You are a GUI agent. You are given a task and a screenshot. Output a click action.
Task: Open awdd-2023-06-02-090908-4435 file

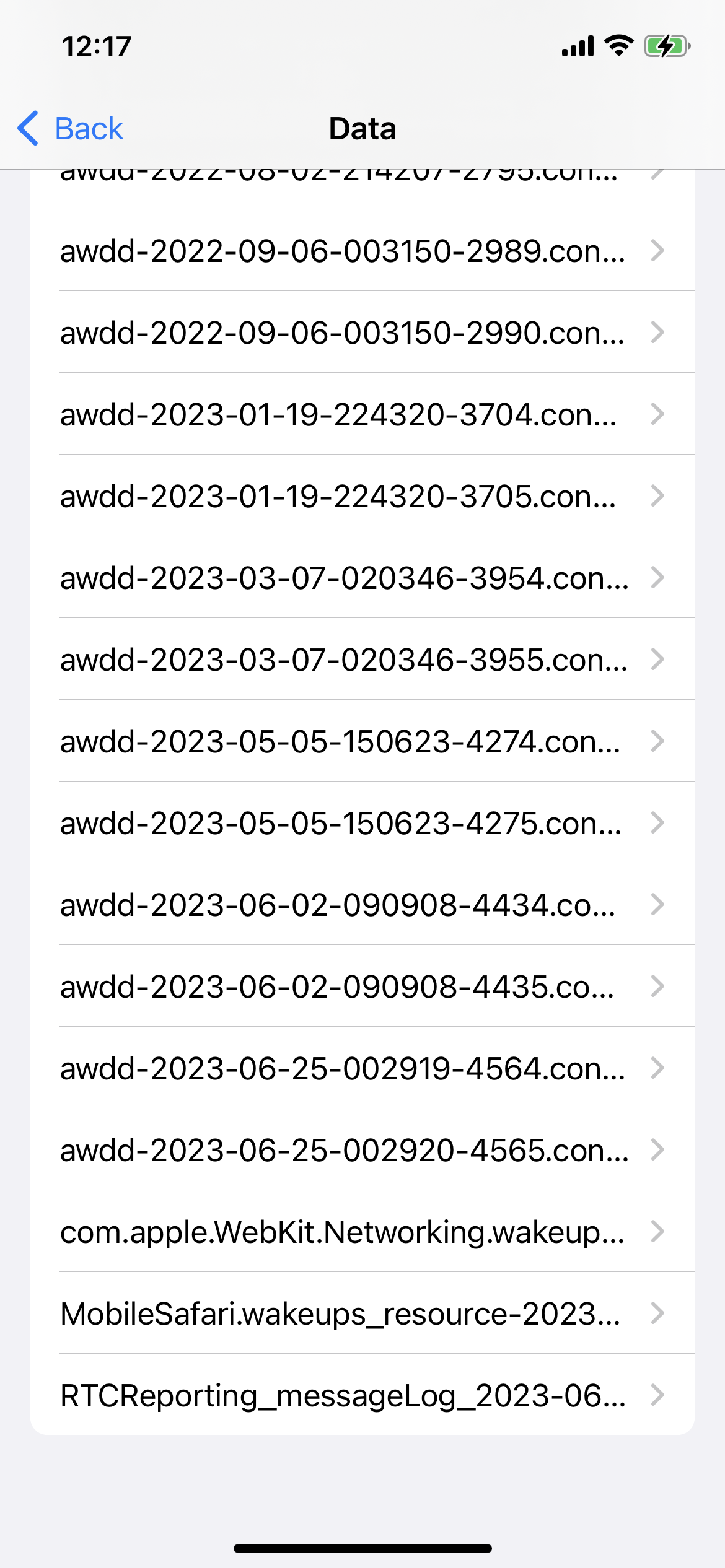point(362,986)
